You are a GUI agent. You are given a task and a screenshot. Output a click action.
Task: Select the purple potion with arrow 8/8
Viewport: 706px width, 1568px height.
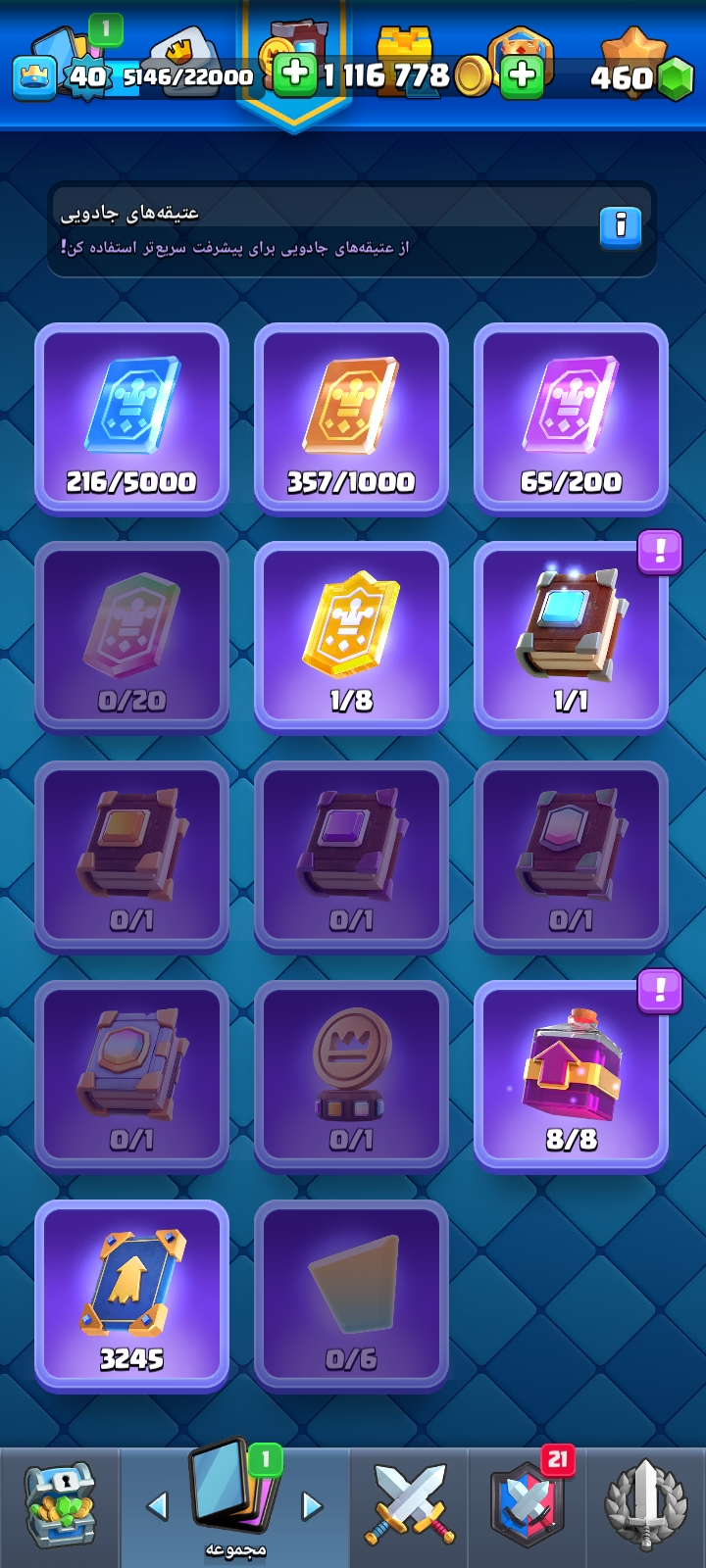click(x=571, y=1076)
